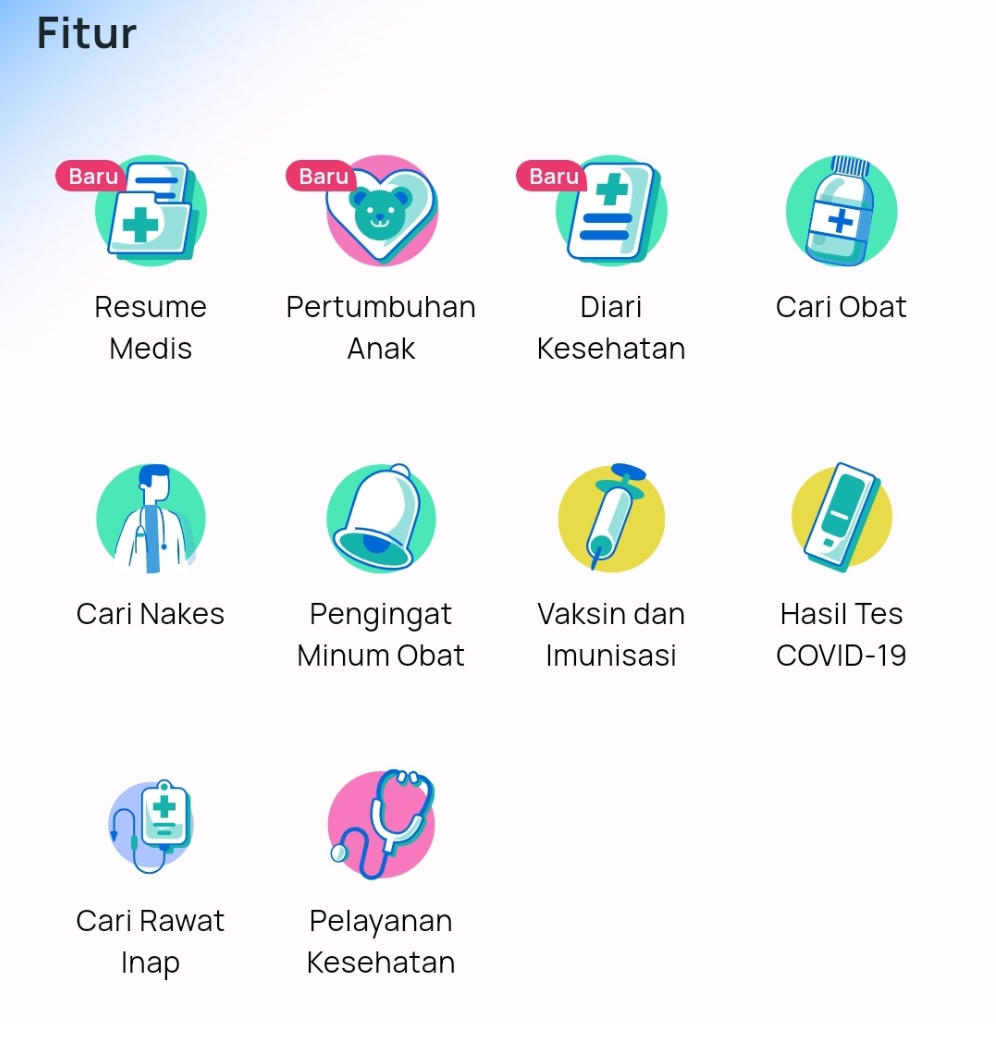Tap the Vaksin dan Imunisasi syringe icon
This screenshot has width=996, height=1042.
611,518
